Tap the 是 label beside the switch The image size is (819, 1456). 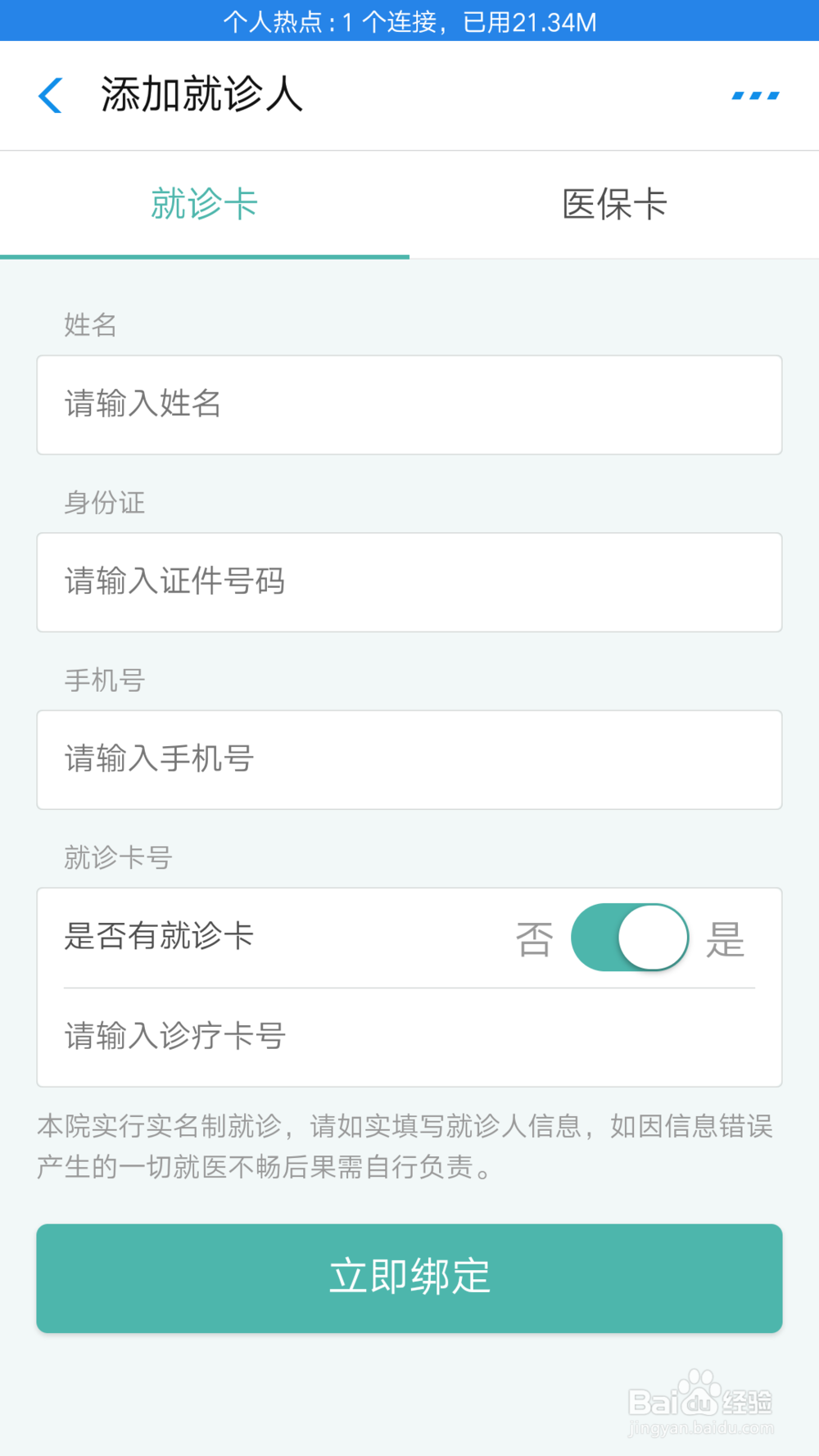pos(727,937)
